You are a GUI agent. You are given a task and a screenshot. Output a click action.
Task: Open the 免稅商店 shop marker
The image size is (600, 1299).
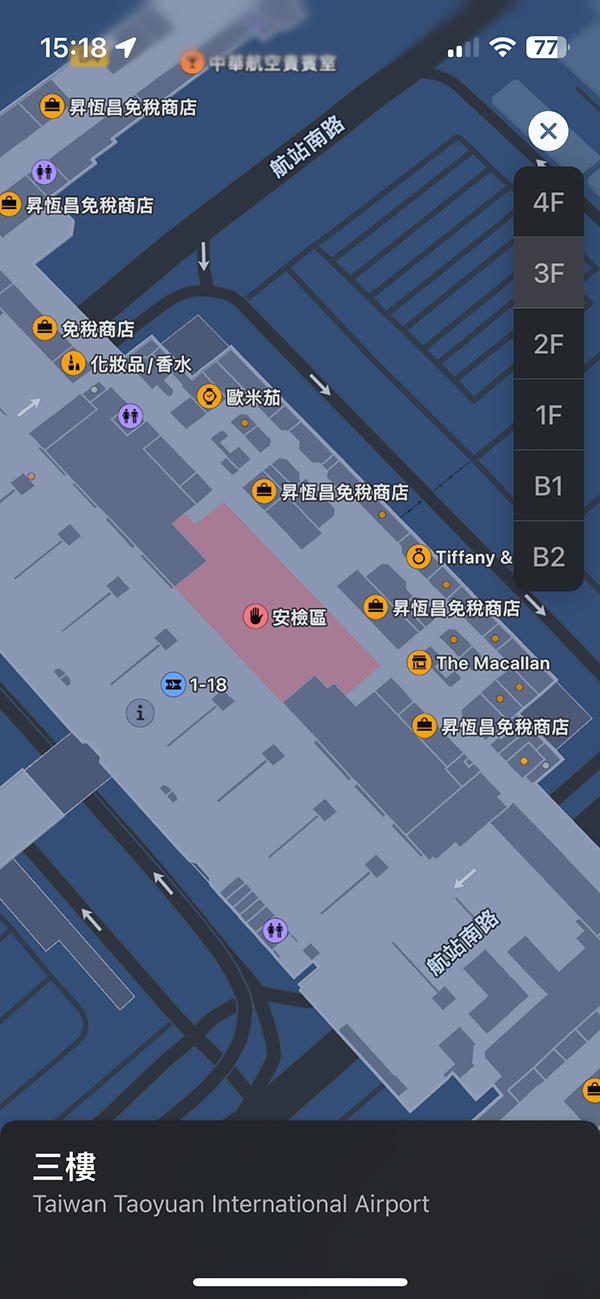(x=44, y=328)
